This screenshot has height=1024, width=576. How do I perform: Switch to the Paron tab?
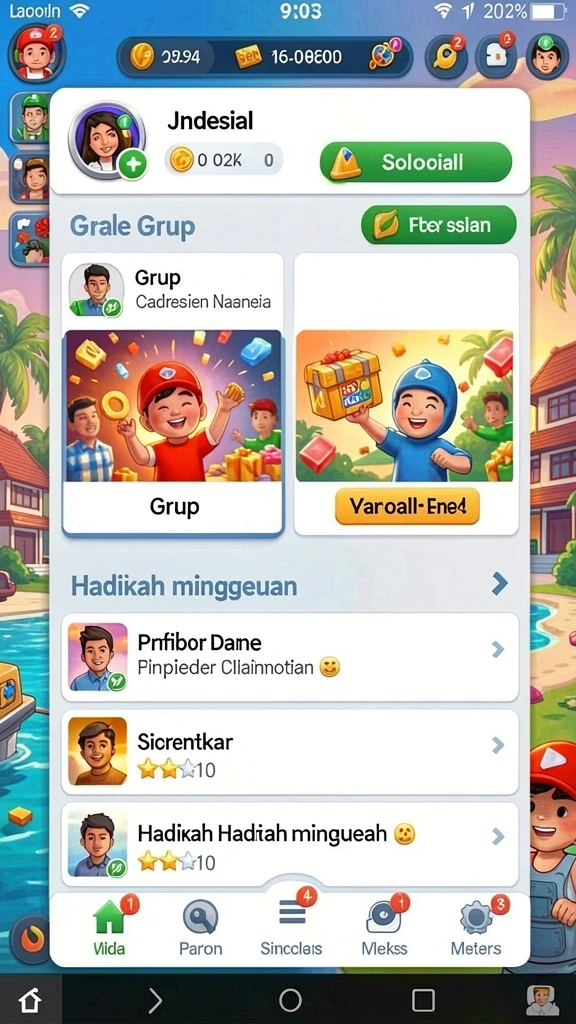[x=200, y=927]
